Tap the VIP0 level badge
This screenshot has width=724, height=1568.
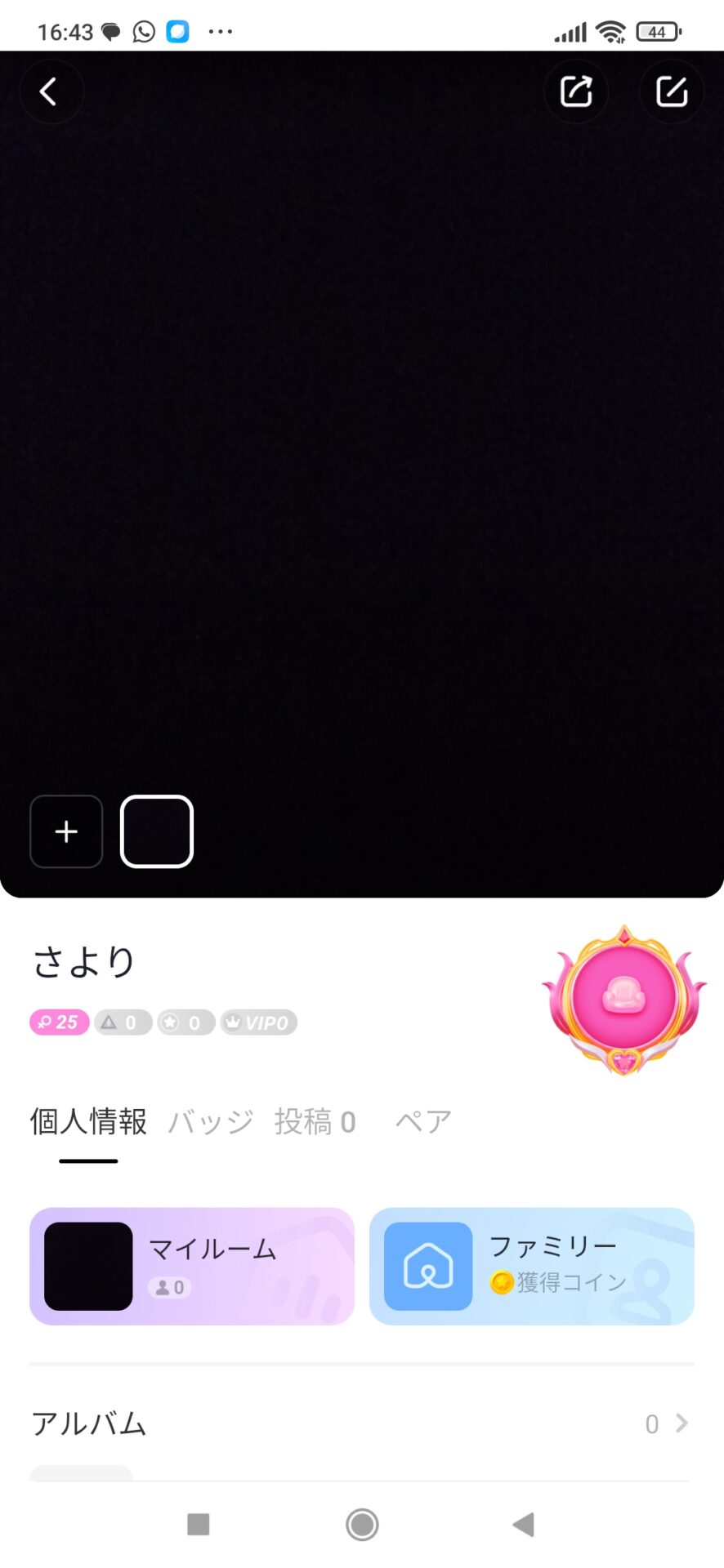(259, 1022)
